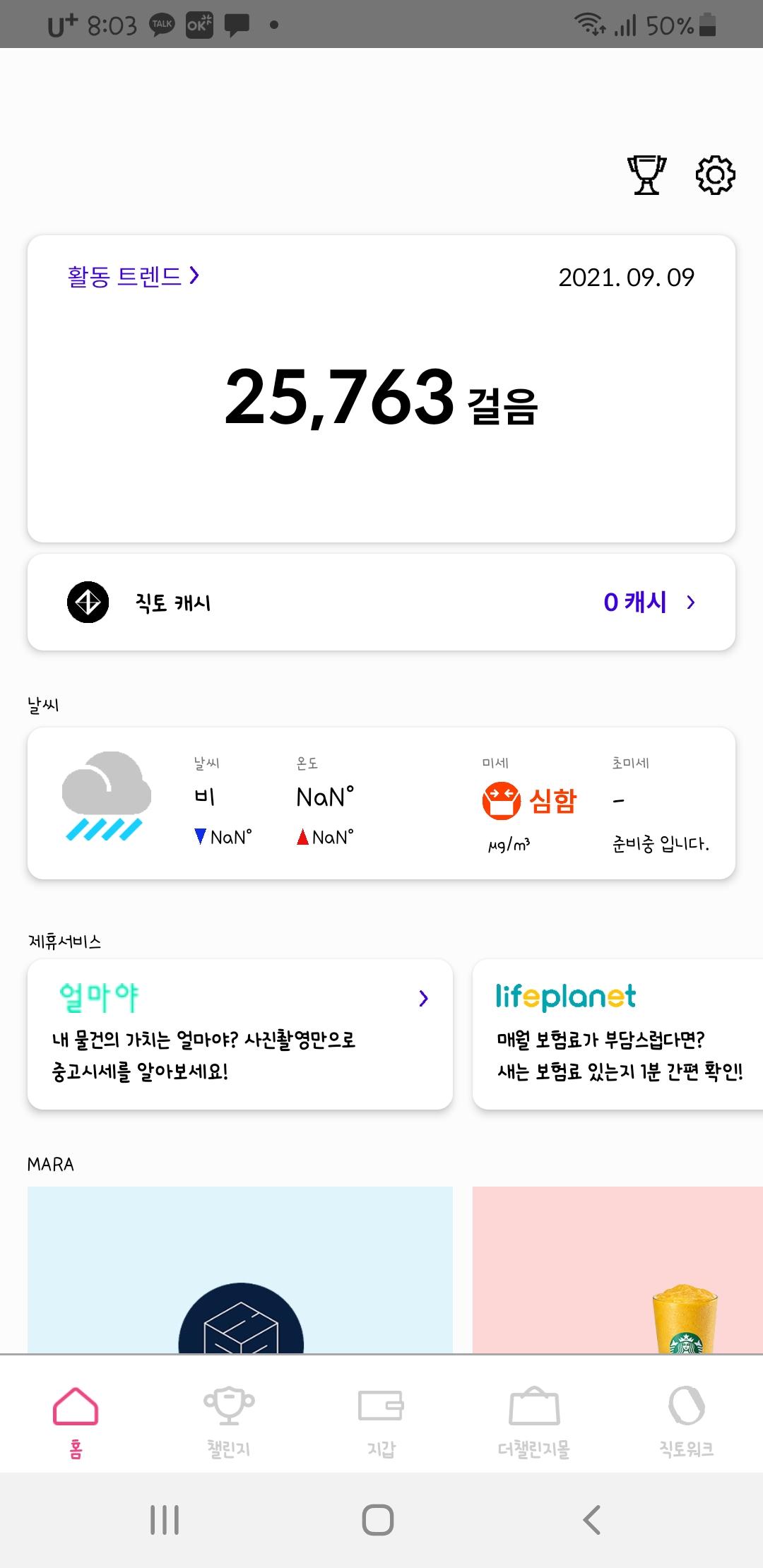Open the blue MARA box item
The height and width of the screenshot is (1568, 763).
(240, 1270)
